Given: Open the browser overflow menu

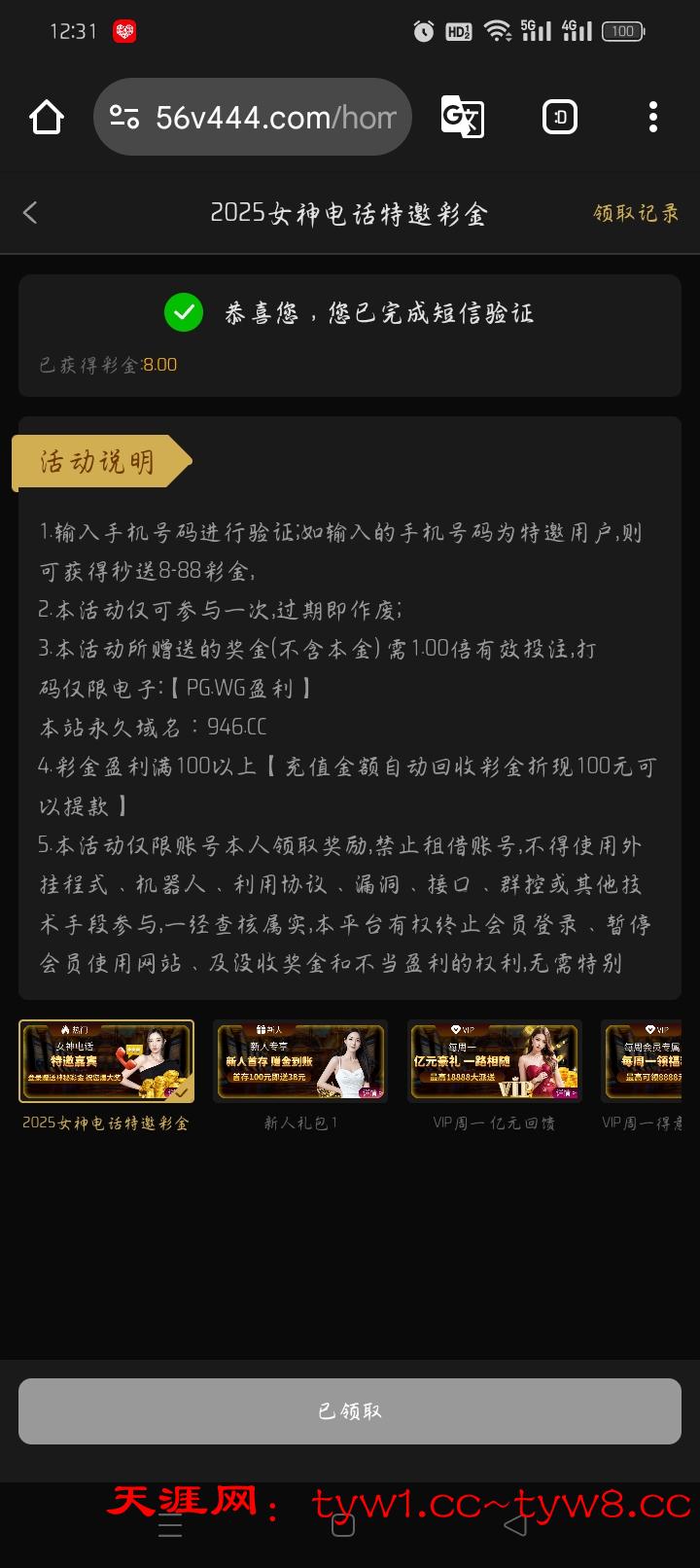Looking at the screenshot, I should coord(652,118).
